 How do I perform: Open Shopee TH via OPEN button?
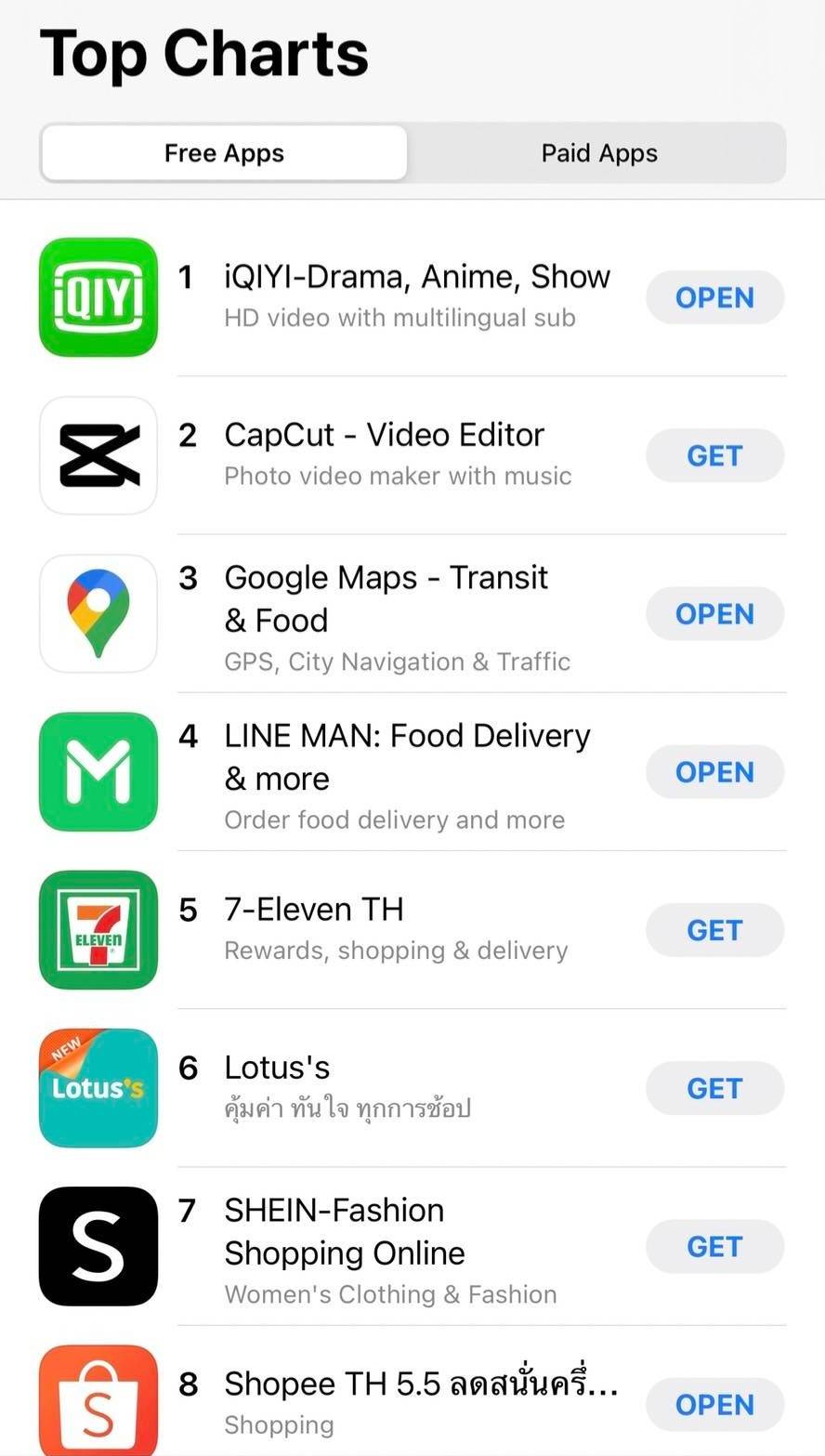(x=714, y=1404)
